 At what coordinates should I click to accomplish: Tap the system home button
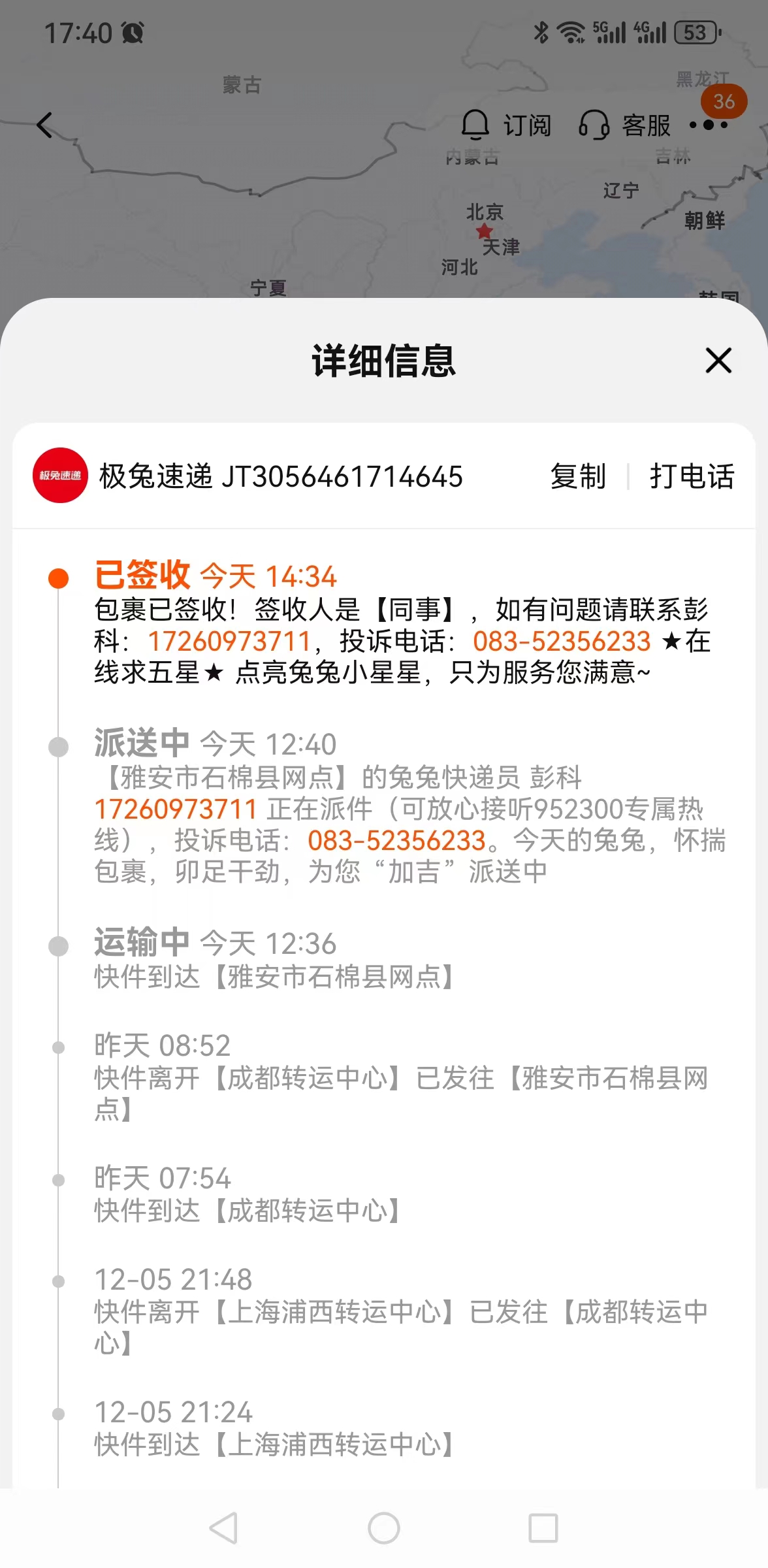[384, 1528]
